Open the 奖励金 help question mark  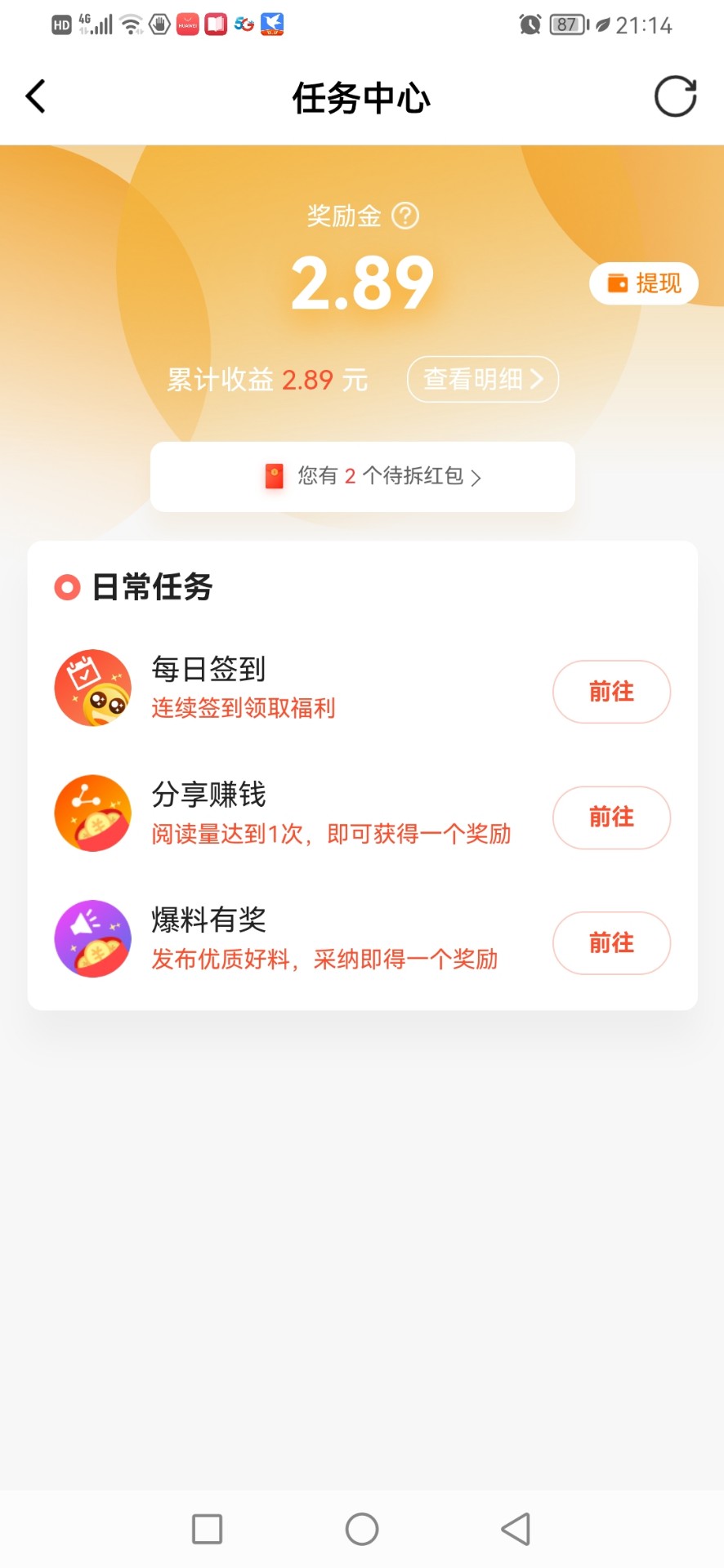tap(405, 216)
